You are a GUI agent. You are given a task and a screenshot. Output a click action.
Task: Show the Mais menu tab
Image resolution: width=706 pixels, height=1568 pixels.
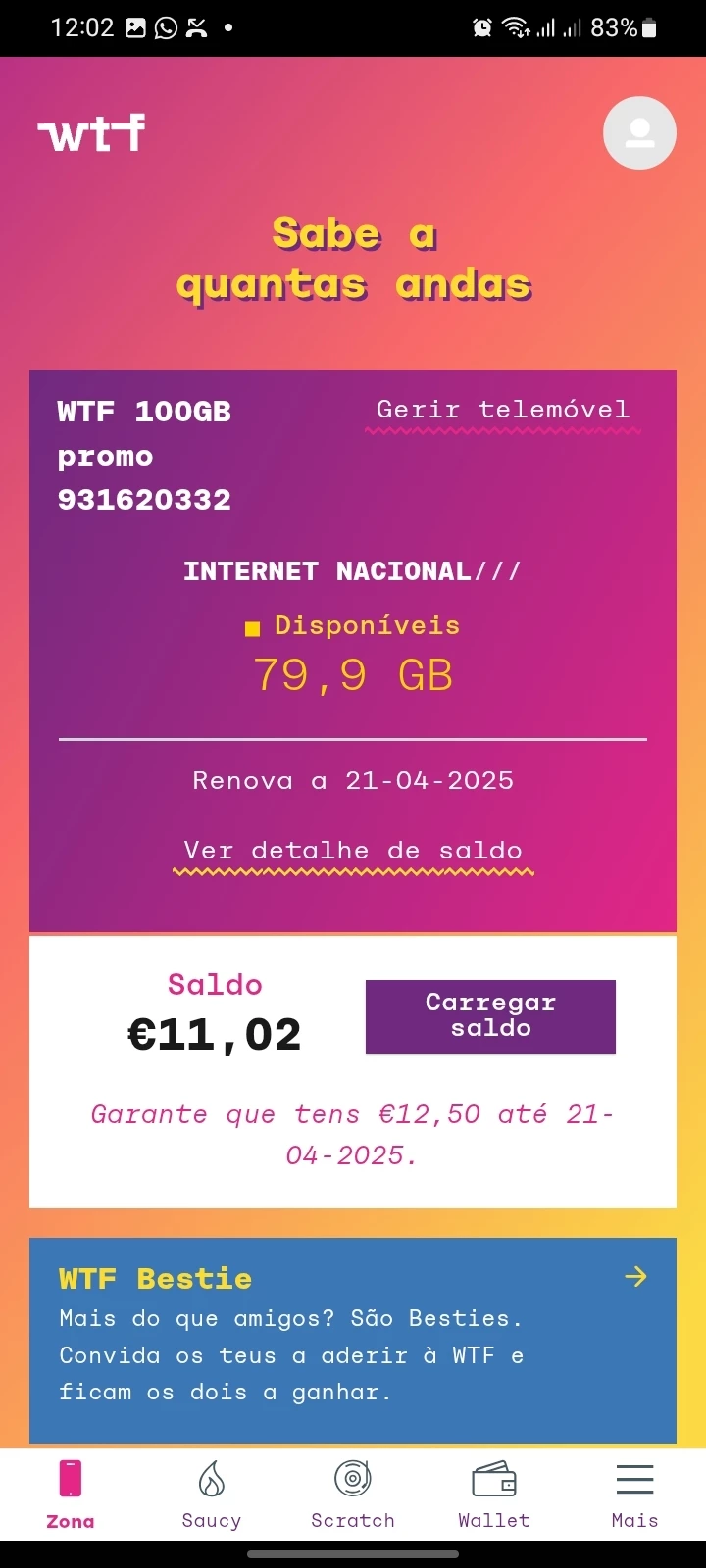click(x=634, y=1494)
